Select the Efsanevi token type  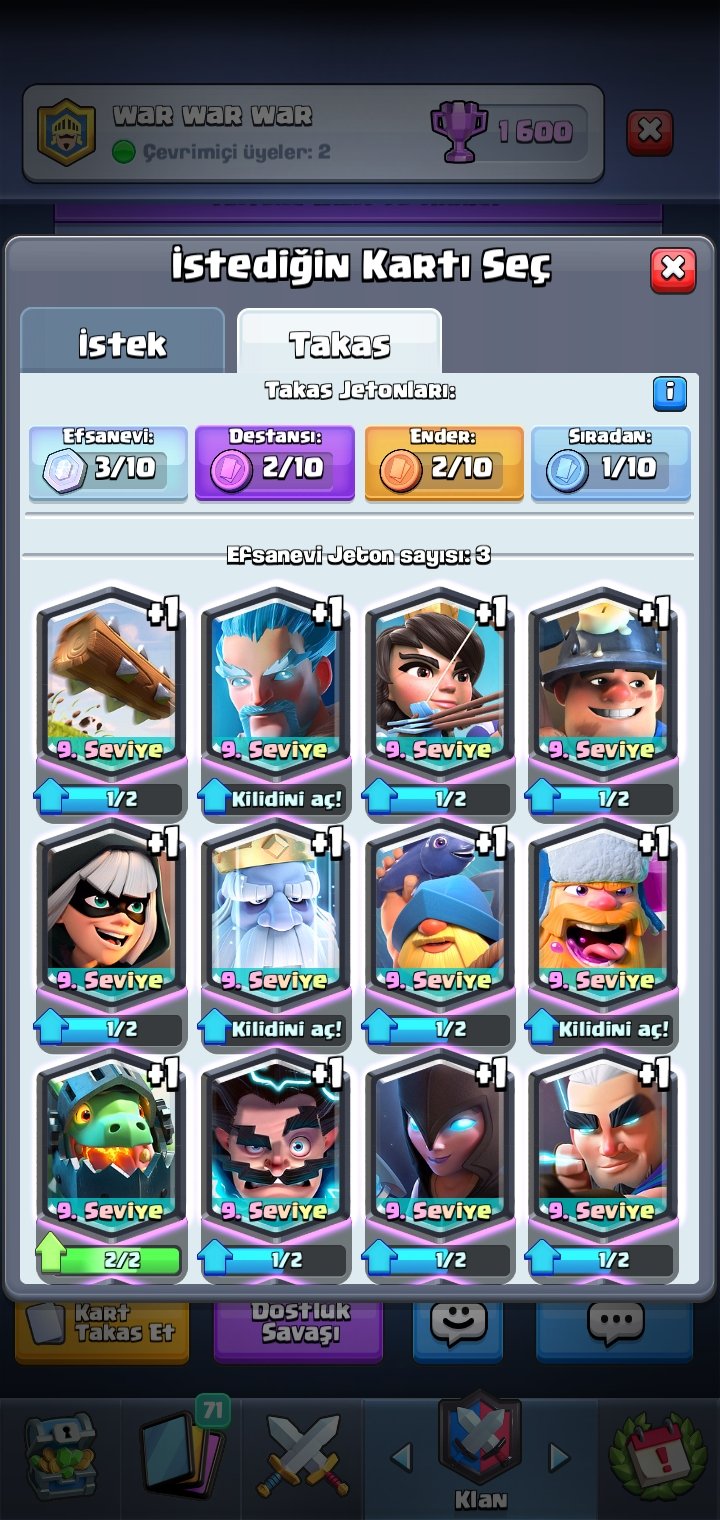point(108,462)
